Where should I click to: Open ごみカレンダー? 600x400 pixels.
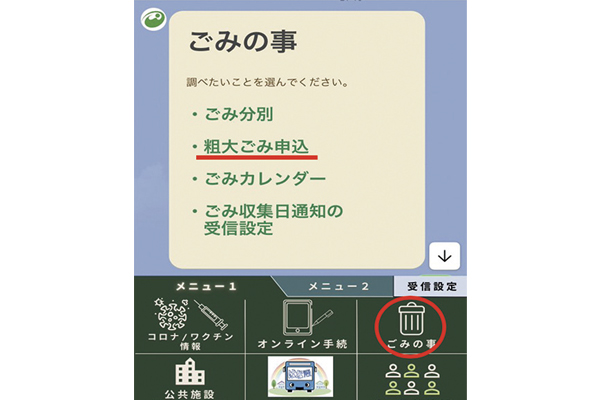[264, 179]
